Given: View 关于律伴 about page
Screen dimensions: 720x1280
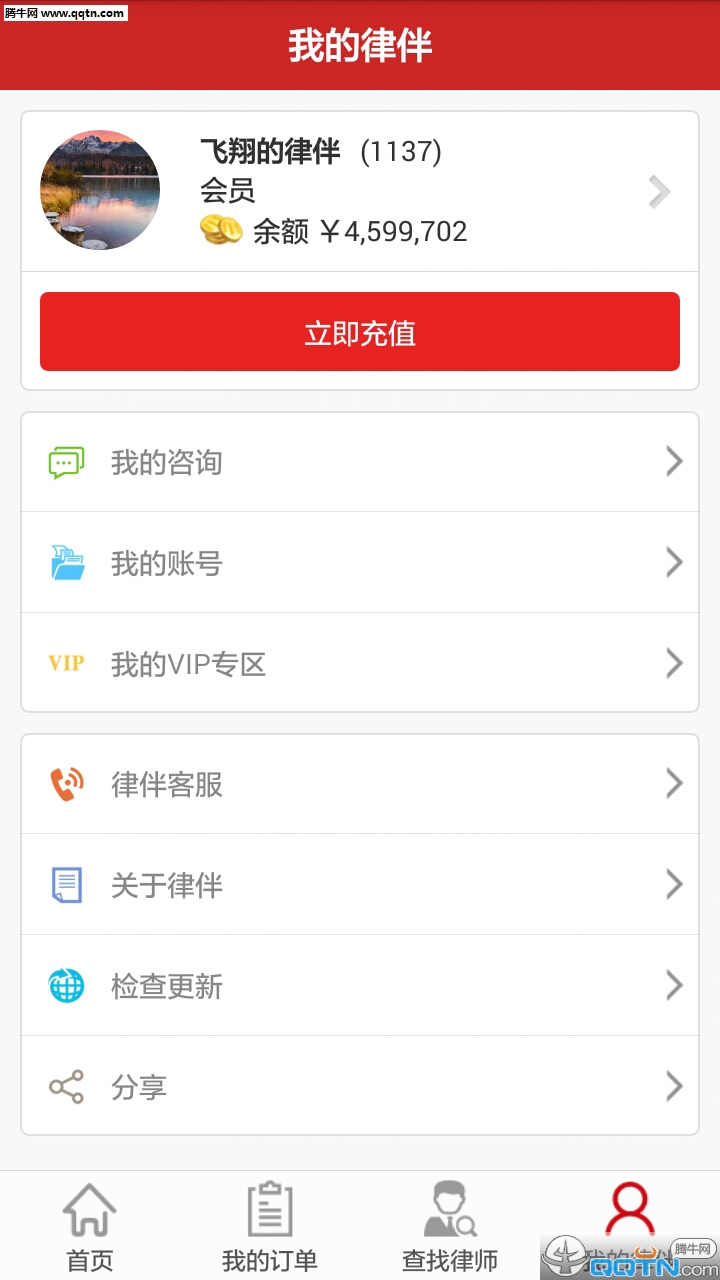Looking at the screenshot, I should (x=360, y=885).
